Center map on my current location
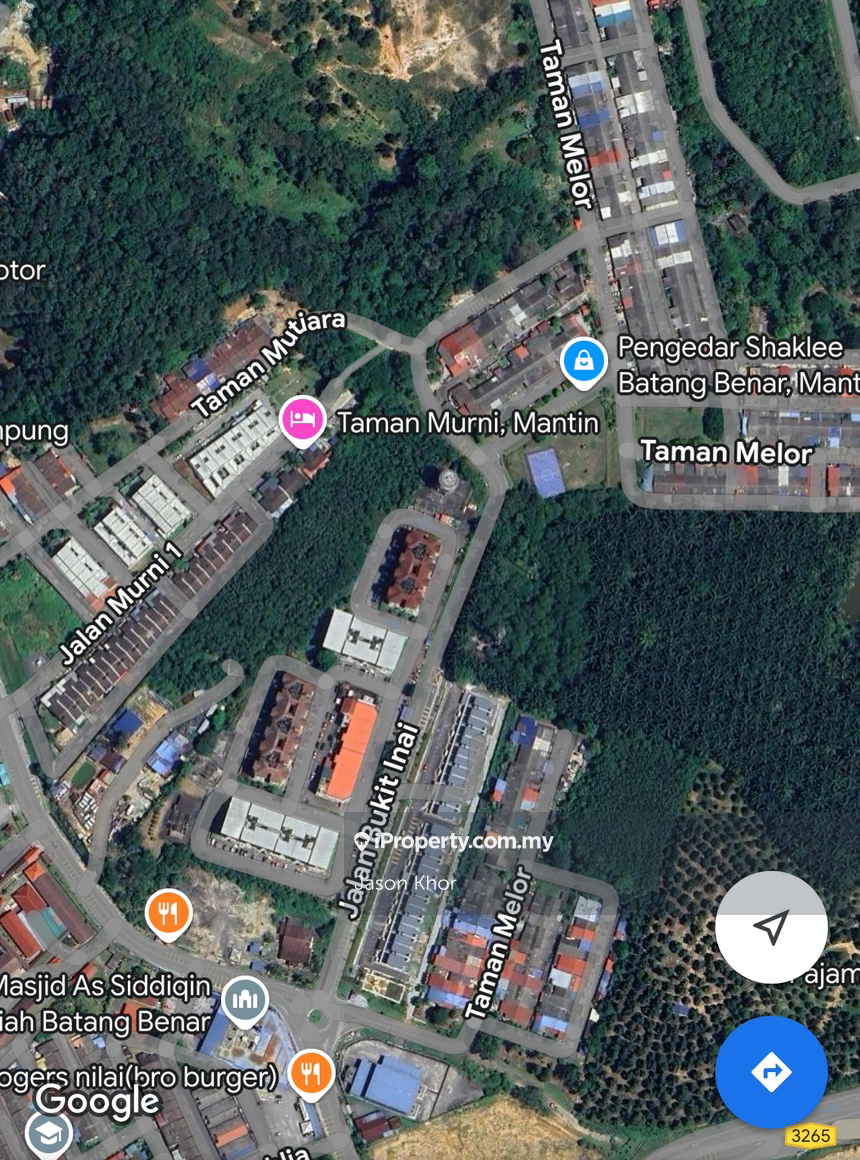 771,927
